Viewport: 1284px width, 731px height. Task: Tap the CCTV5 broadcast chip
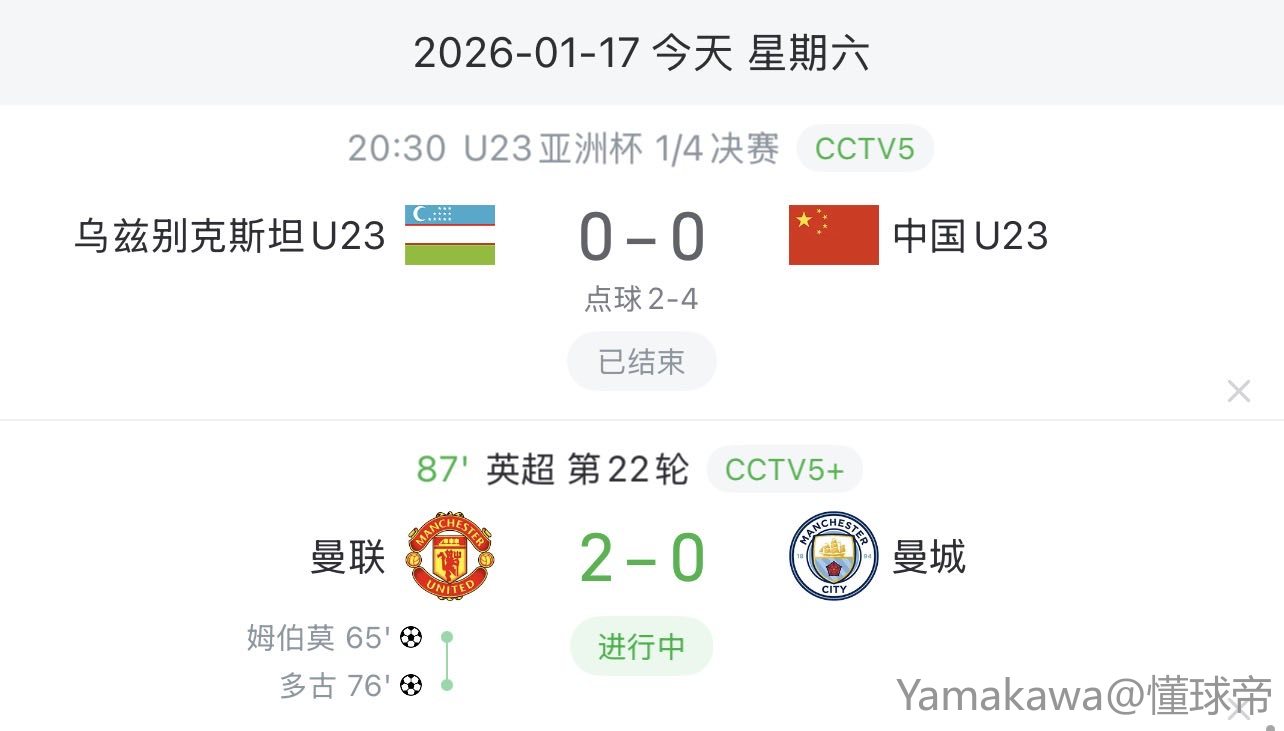pyautogui.click(x=865, y=149)
